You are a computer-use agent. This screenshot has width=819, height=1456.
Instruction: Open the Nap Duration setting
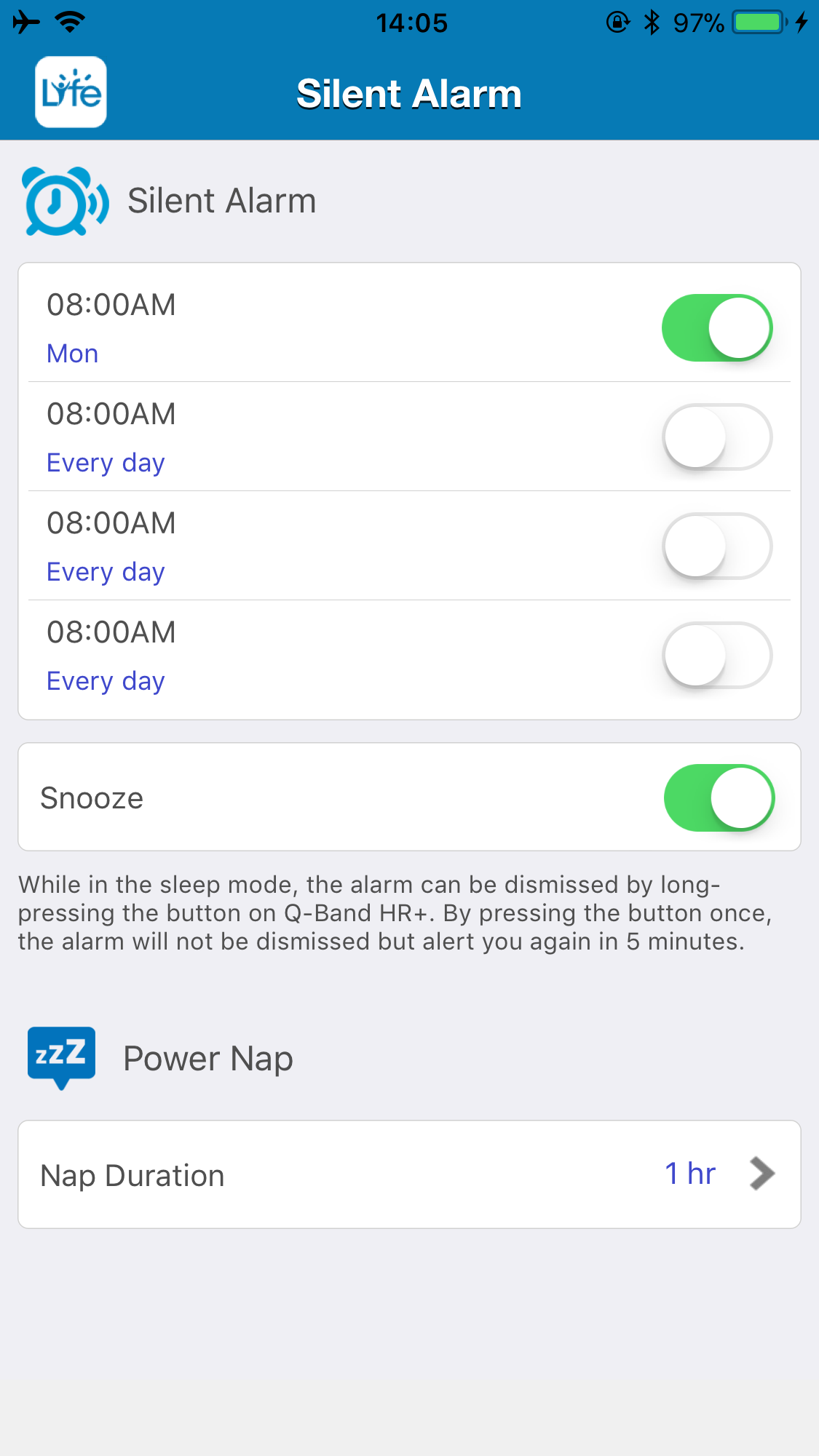tap(409, 1174)
